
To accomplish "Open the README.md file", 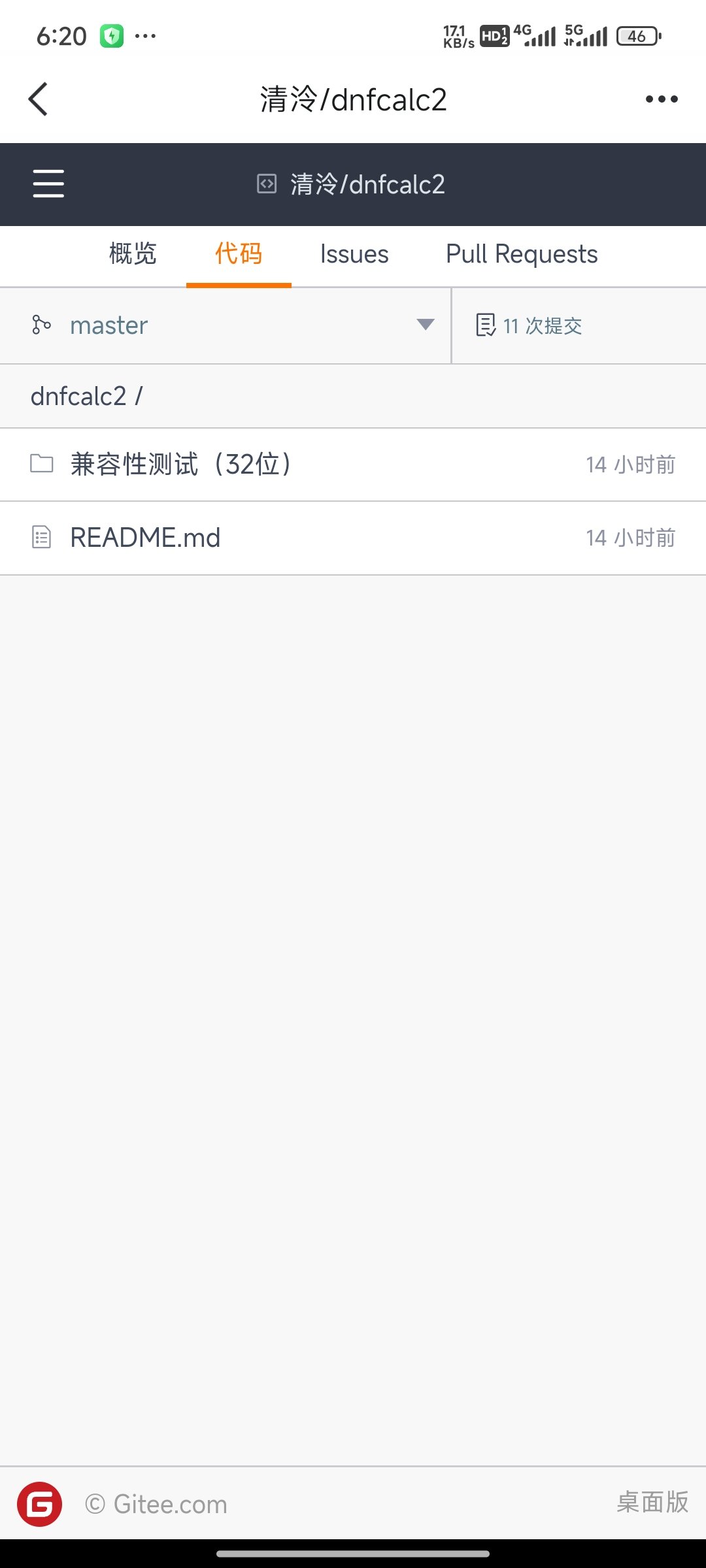I will tap(353, 538).
